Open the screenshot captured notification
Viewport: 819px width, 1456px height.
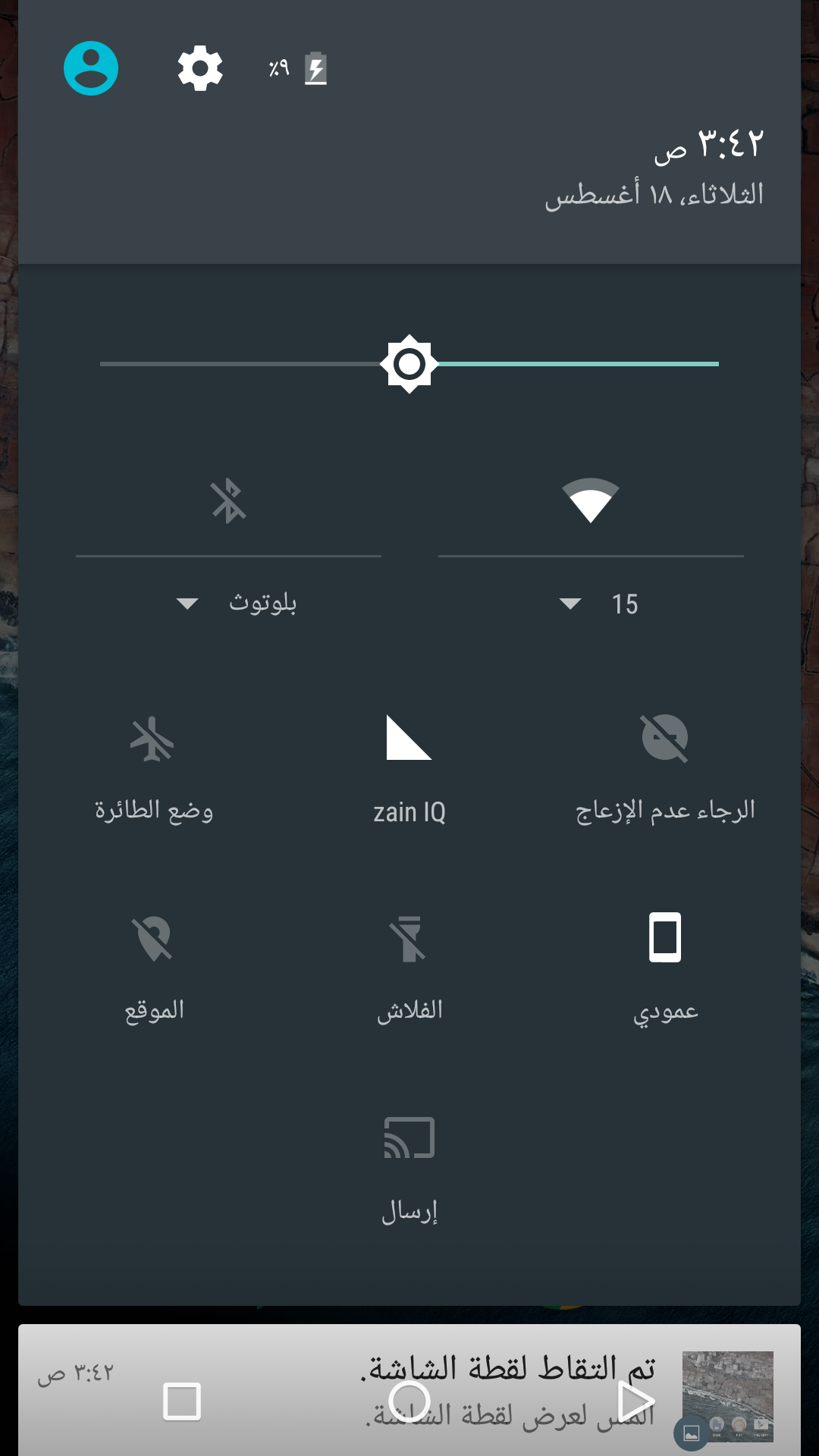[409, 1390]
